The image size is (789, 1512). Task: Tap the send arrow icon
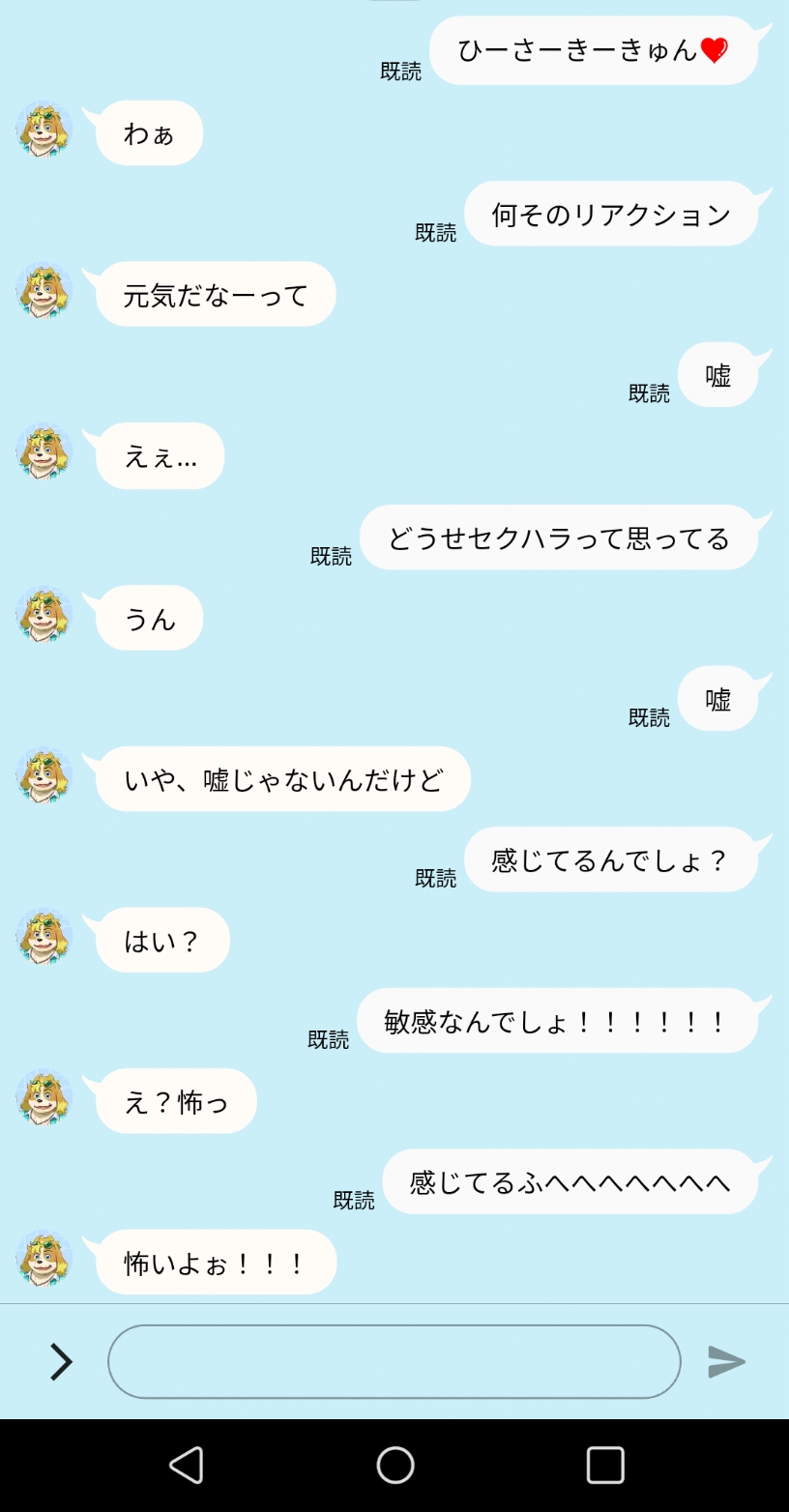[726, 1361]
